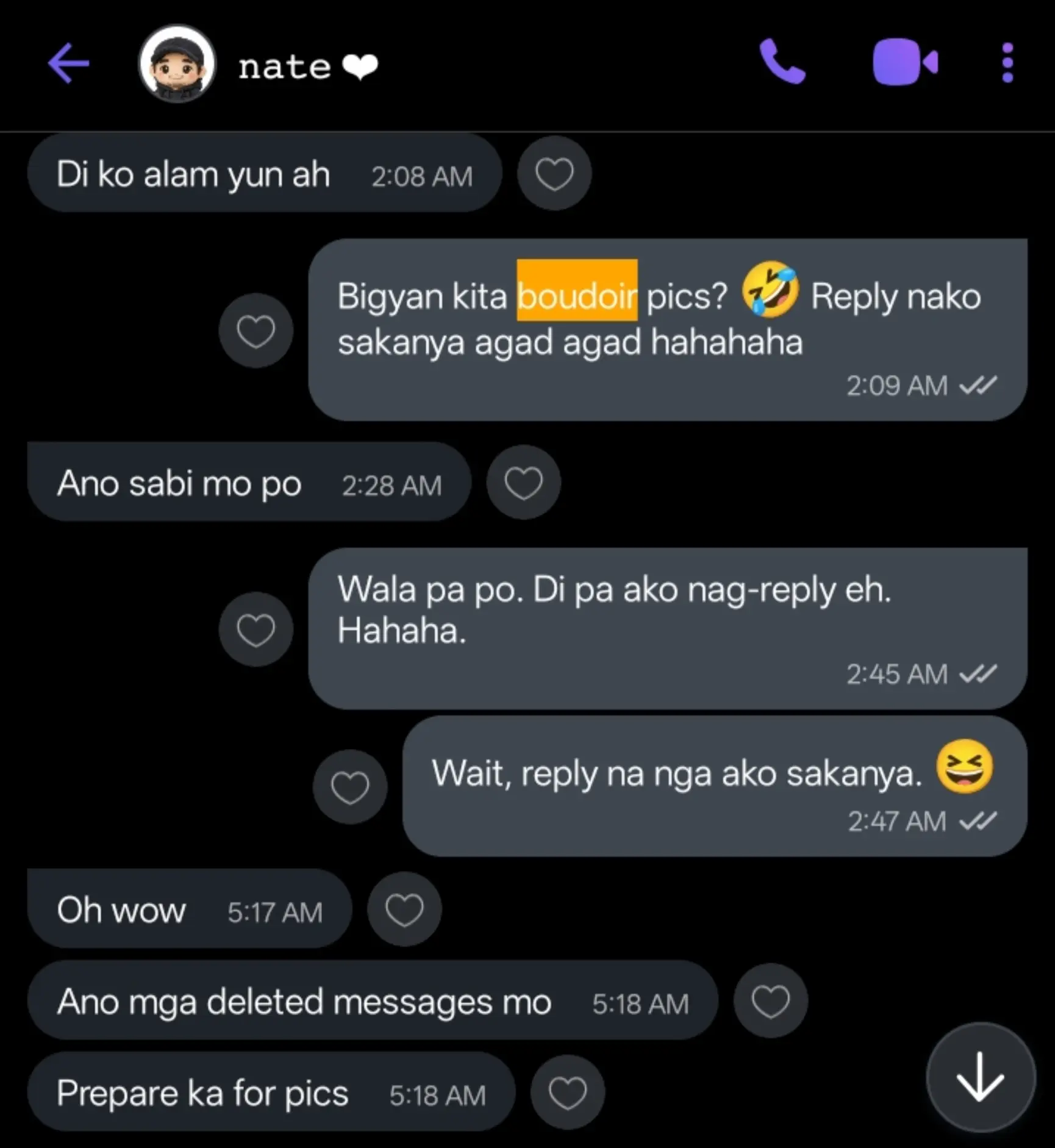Like the message 'Di ko alam yun ah'
This screenshot has height=1148, width=1055.
tap(554, 174)
